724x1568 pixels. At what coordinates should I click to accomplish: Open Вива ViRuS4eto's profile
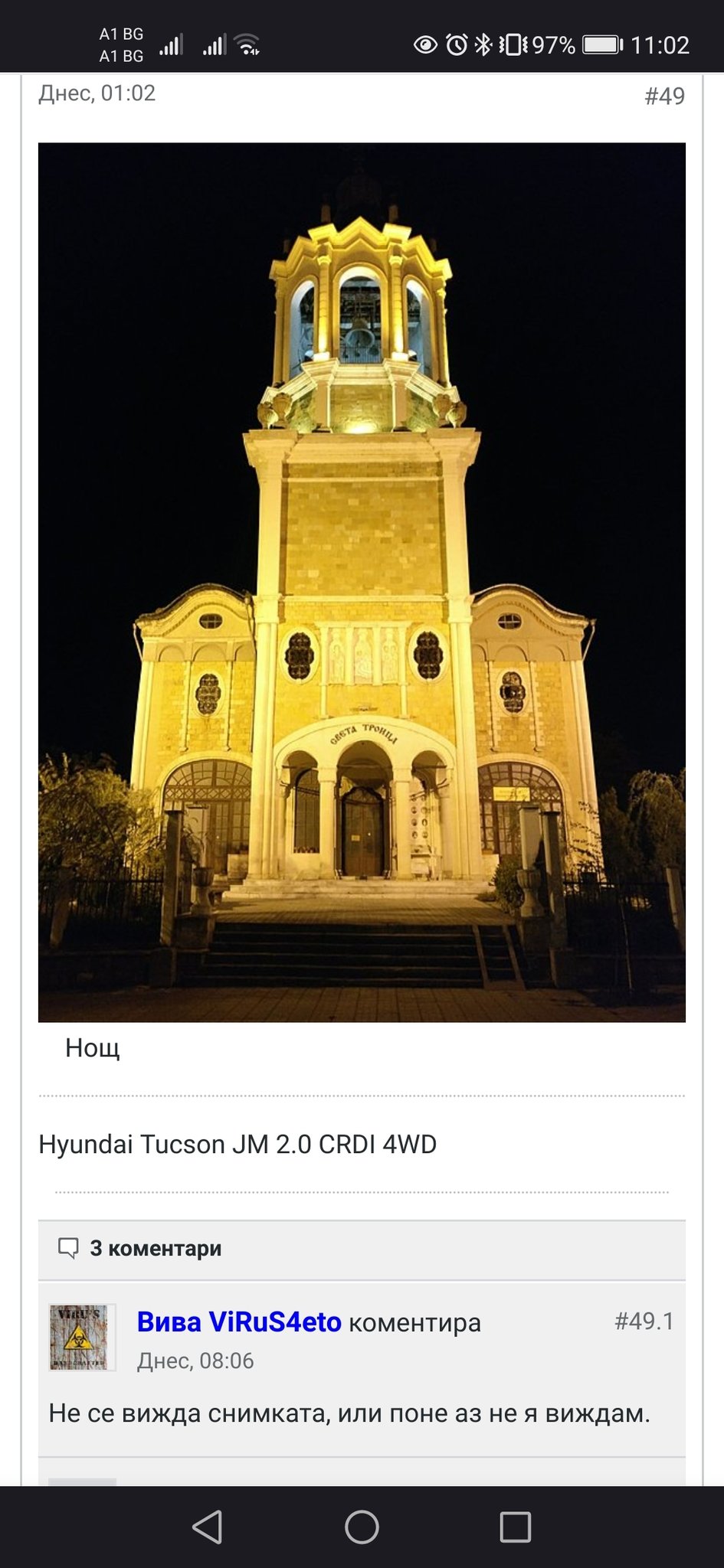tap(238, 1322)
